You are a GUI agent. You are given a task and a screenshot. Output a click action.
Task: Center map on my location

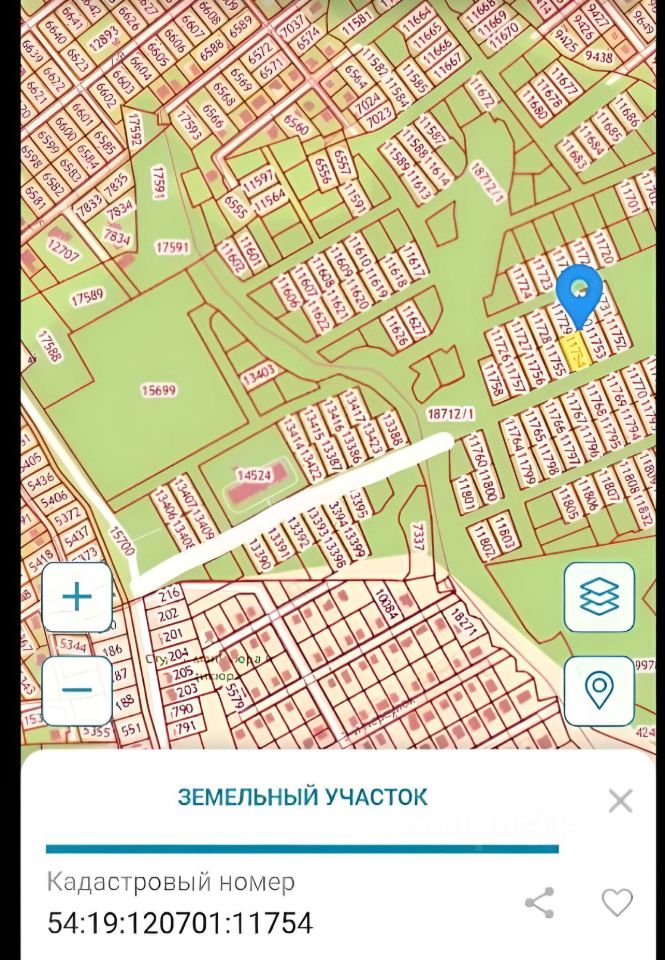click(x=599, y=690)
